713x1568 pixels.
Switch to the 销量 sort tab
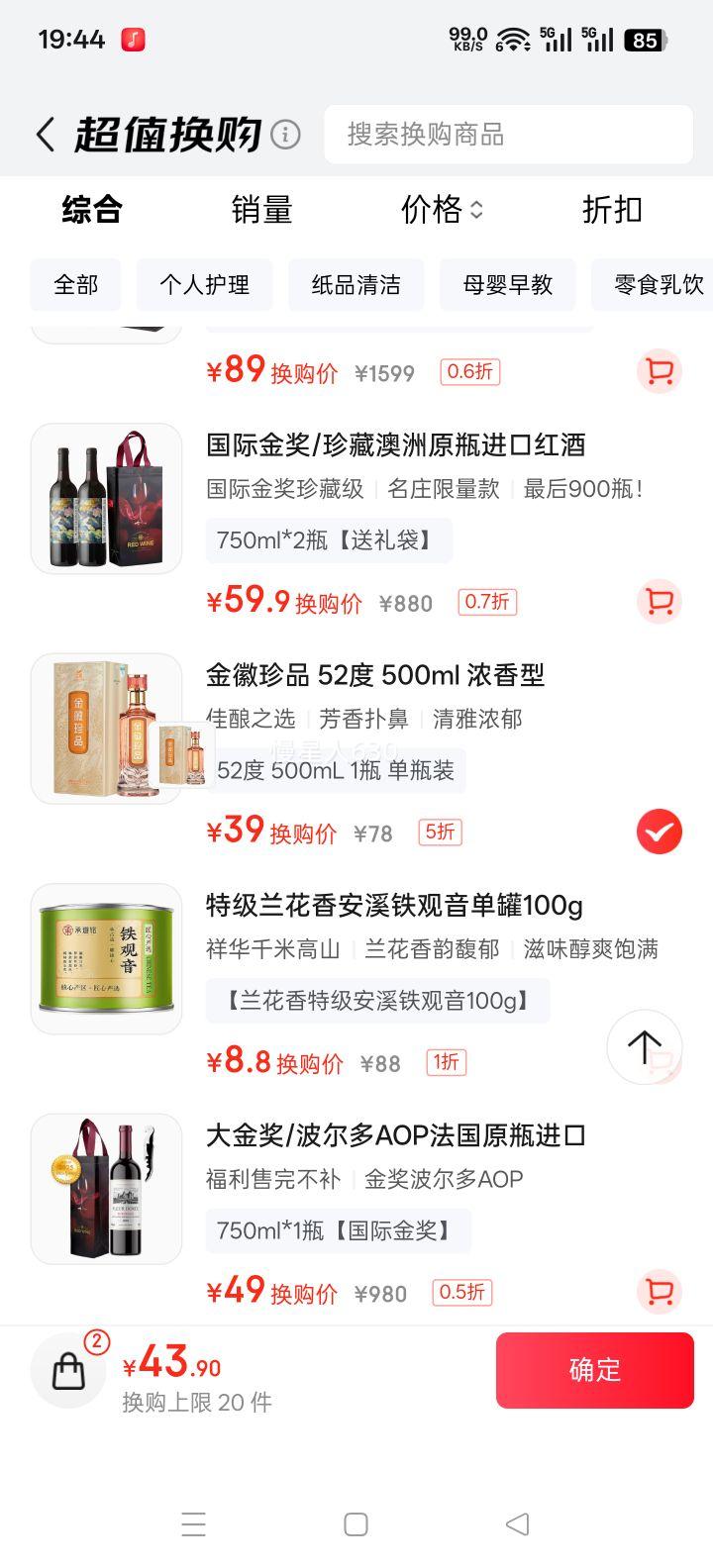pyautogui.click(x=262, y=210)
